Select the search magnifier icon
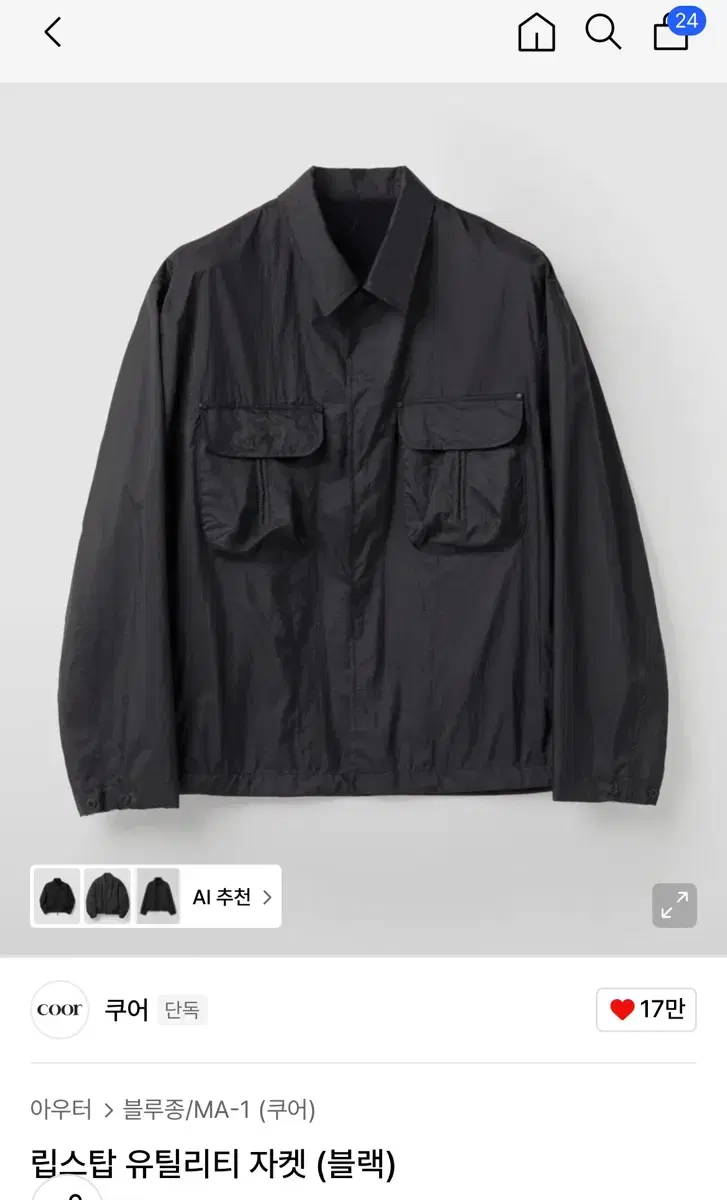Viewport: 727px width, 1200px height. [603, 32]
